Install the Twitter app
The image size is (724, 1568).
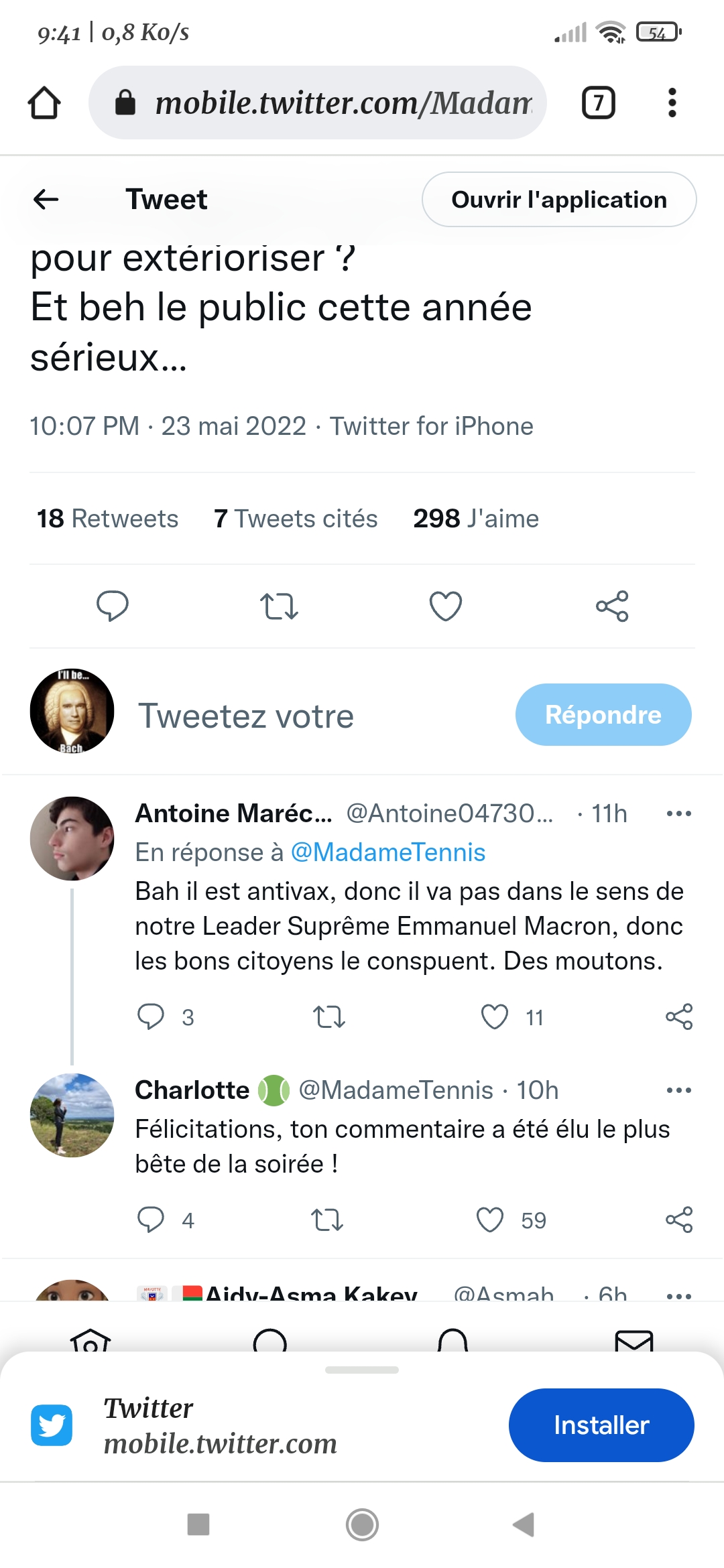tap(601, 1425)
